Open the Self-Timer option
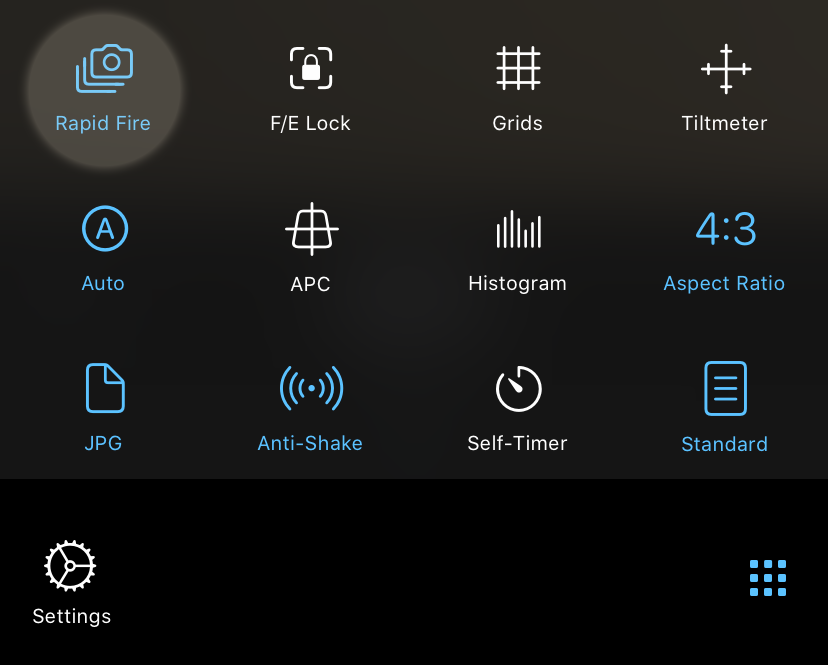Viewport: 828px width, 665px height. pyautogui.click(x=517, y=406)
